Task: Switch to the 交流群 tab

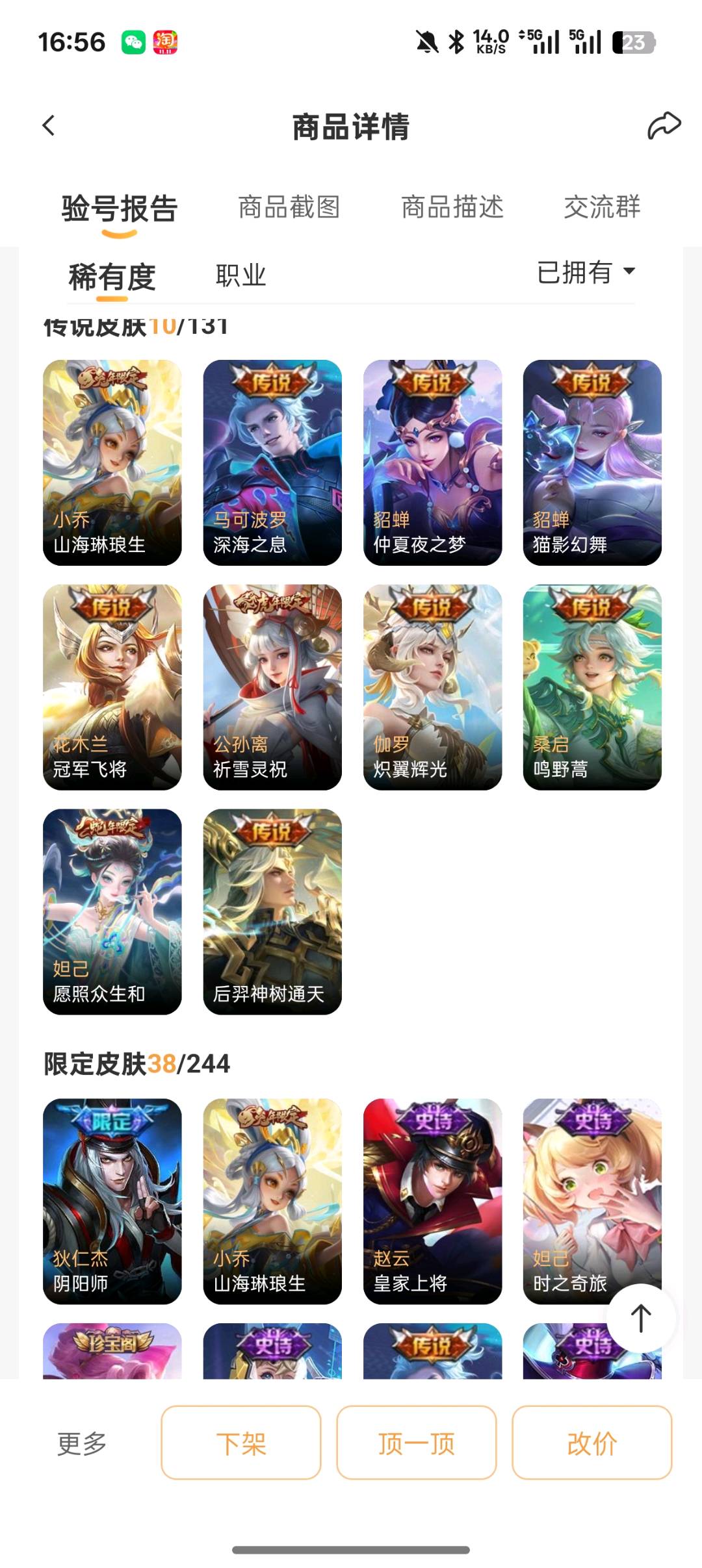Action: (x=602, y=207)
